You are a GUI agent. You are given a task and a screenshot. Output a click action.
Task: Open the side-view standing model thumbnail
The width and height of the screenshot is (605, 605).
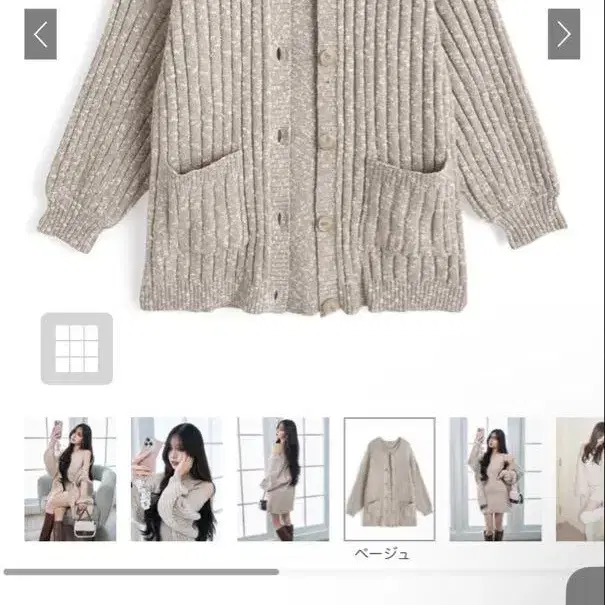point(283,479)
